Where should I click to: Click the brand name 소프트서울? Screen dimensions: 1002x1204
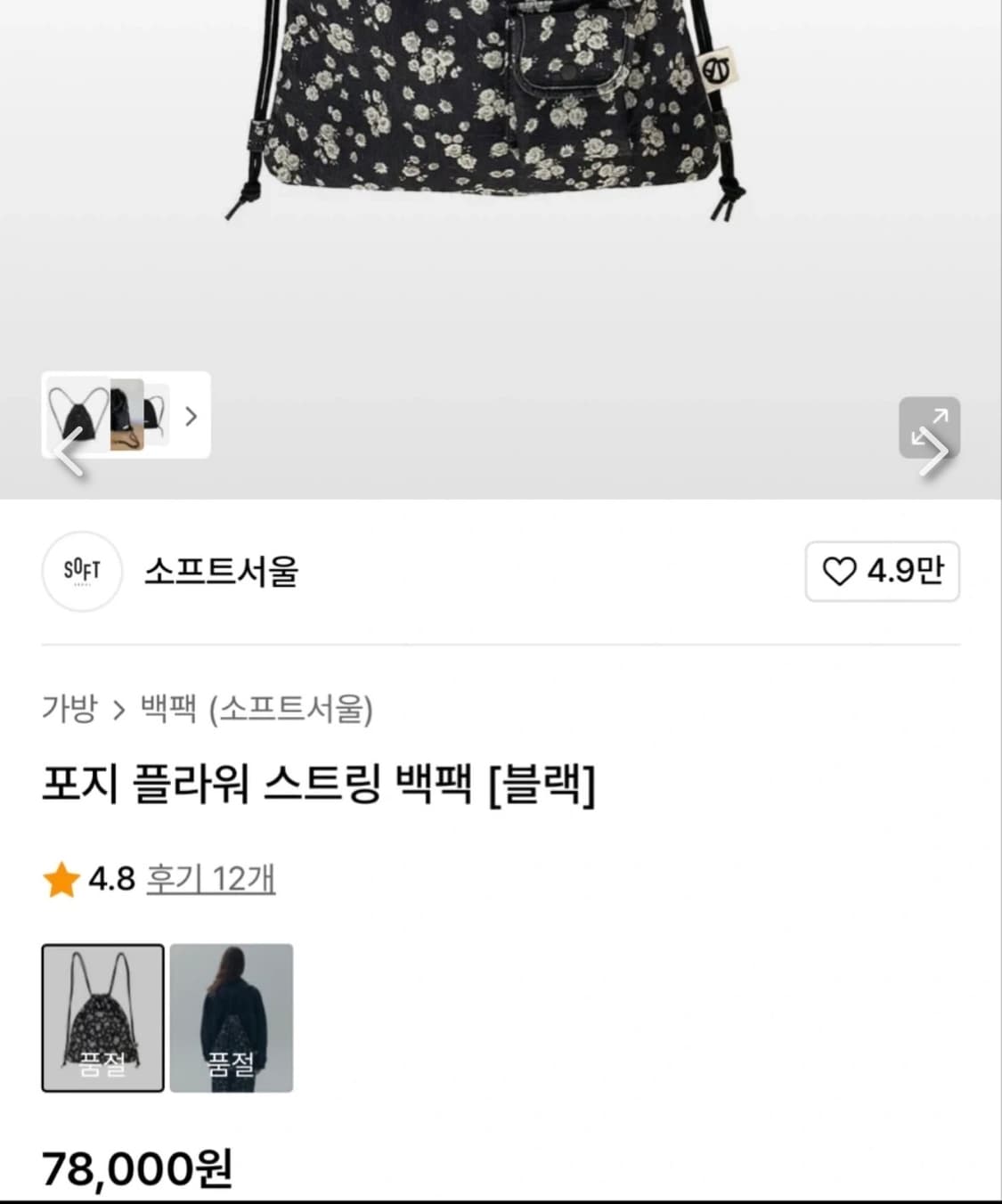pyautogui.click(x=221, y=573)
